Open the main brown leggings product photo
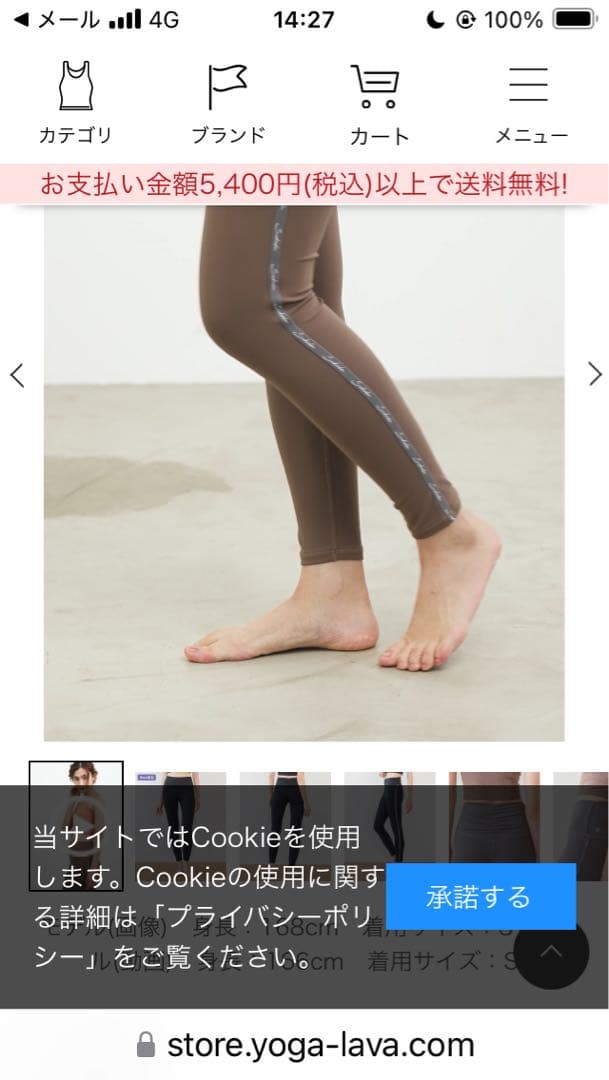Screen dimensions: 609x1080 coord(304,470)
